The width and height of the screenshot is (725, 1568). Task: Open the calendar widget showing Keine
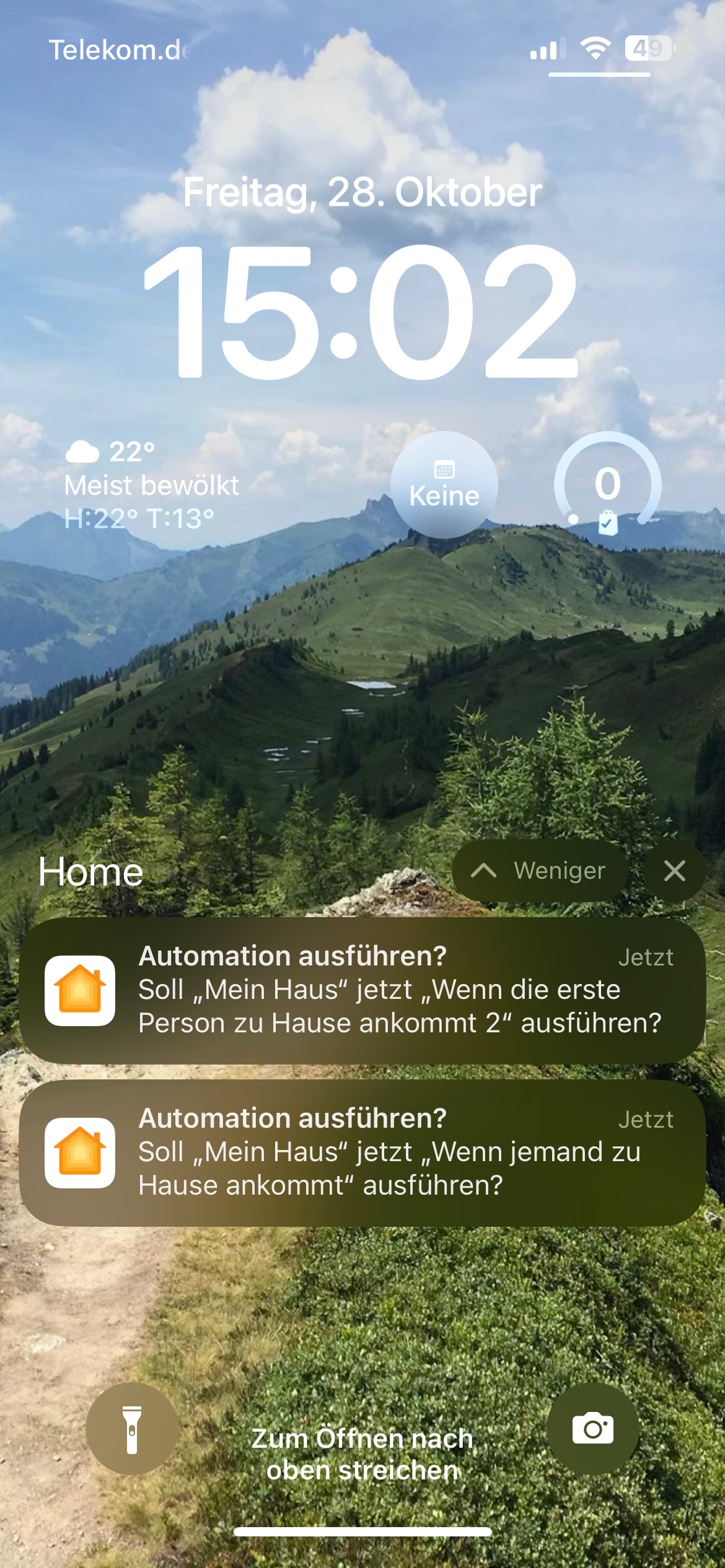[444, 485]
